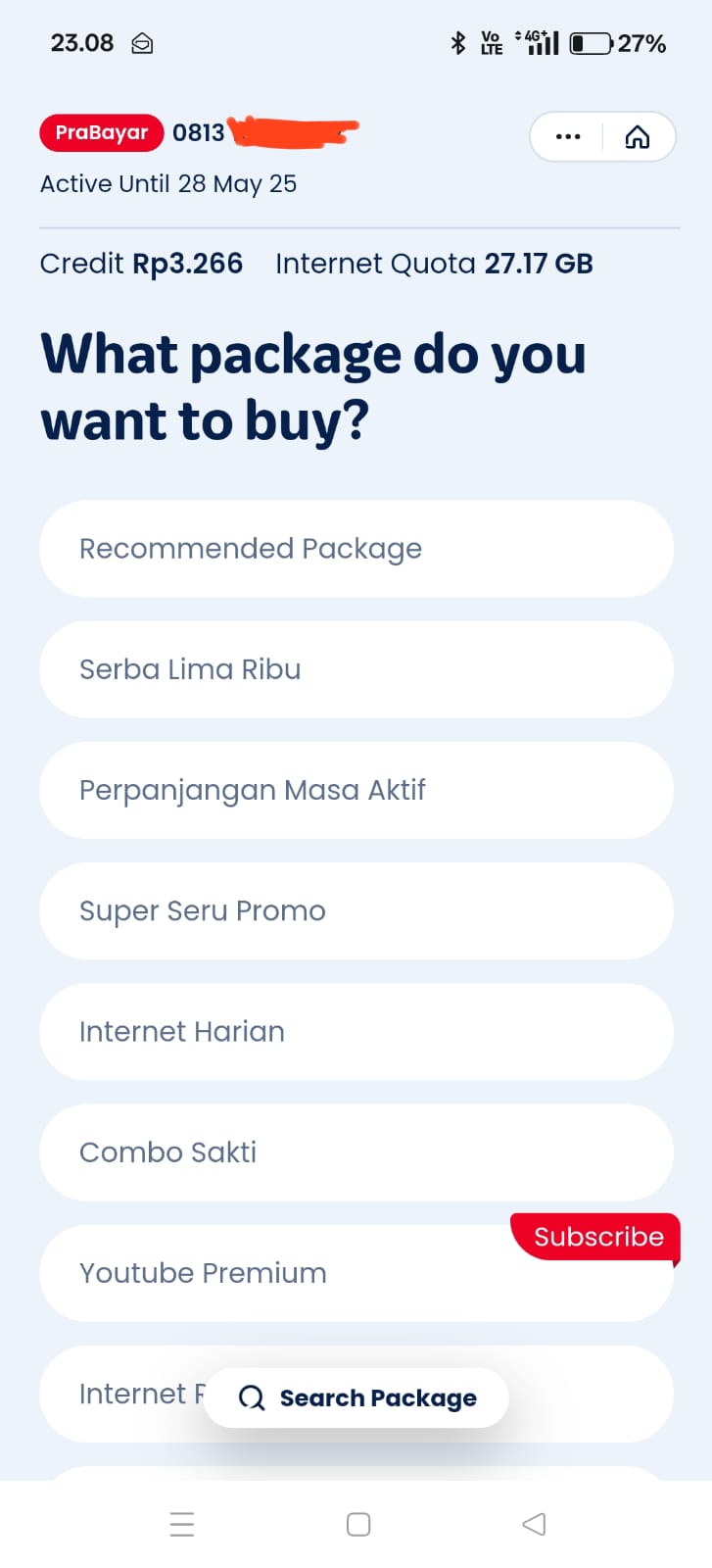The height and width of the screenshot is (1568, 712).
Task: Select the Combo Sakti category
Action: pos(356,1151)
